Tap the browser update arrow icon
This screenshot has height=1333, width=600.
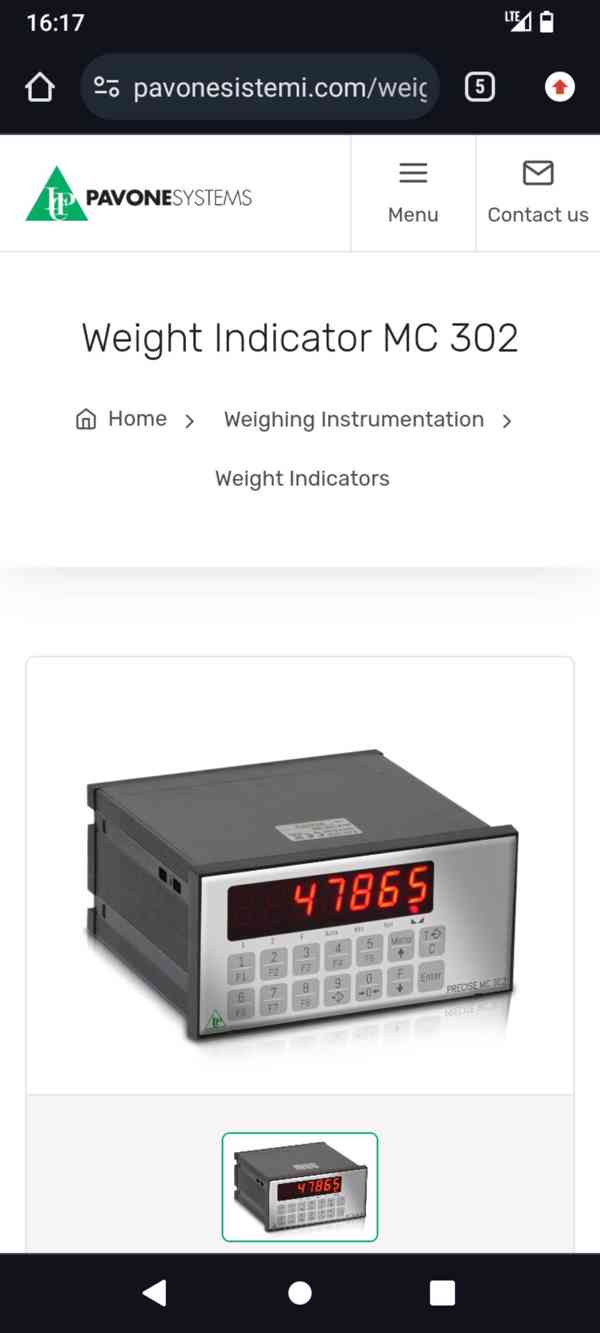pos(559,88)
